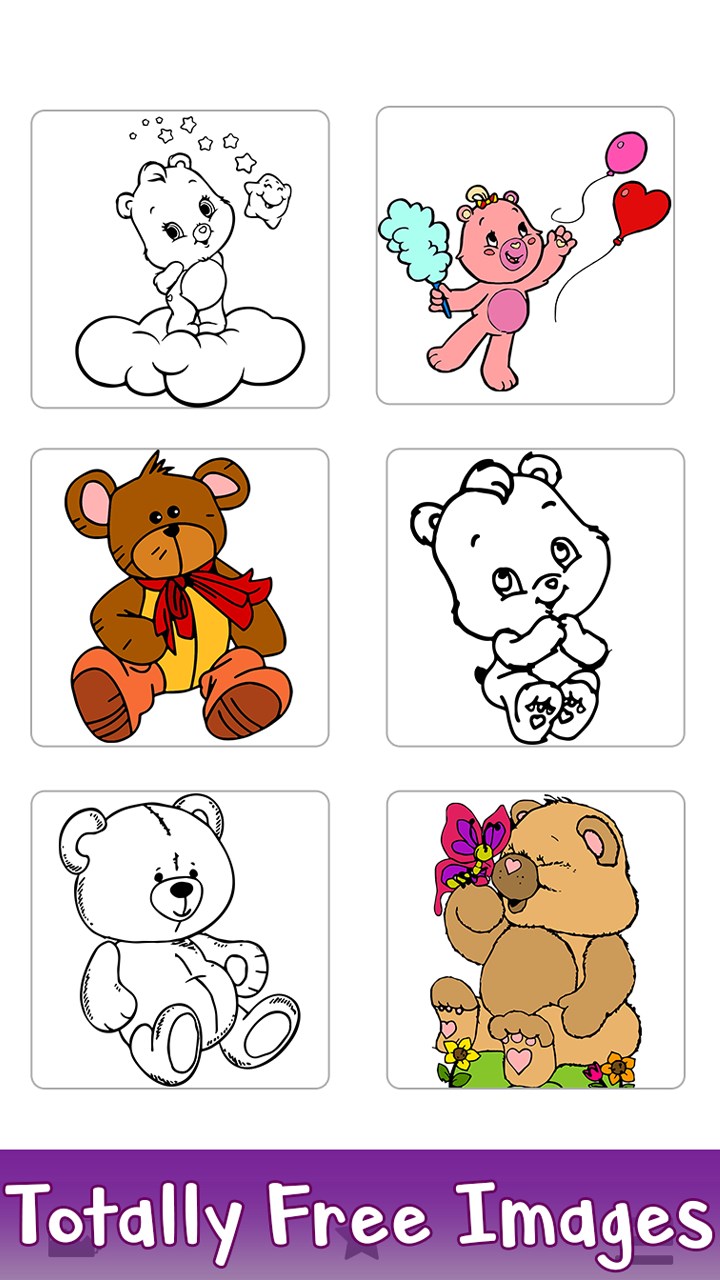Open the uncolored stitched teddy bear outline
Screen dimensions: 720x1280
(x=180, y=939)
